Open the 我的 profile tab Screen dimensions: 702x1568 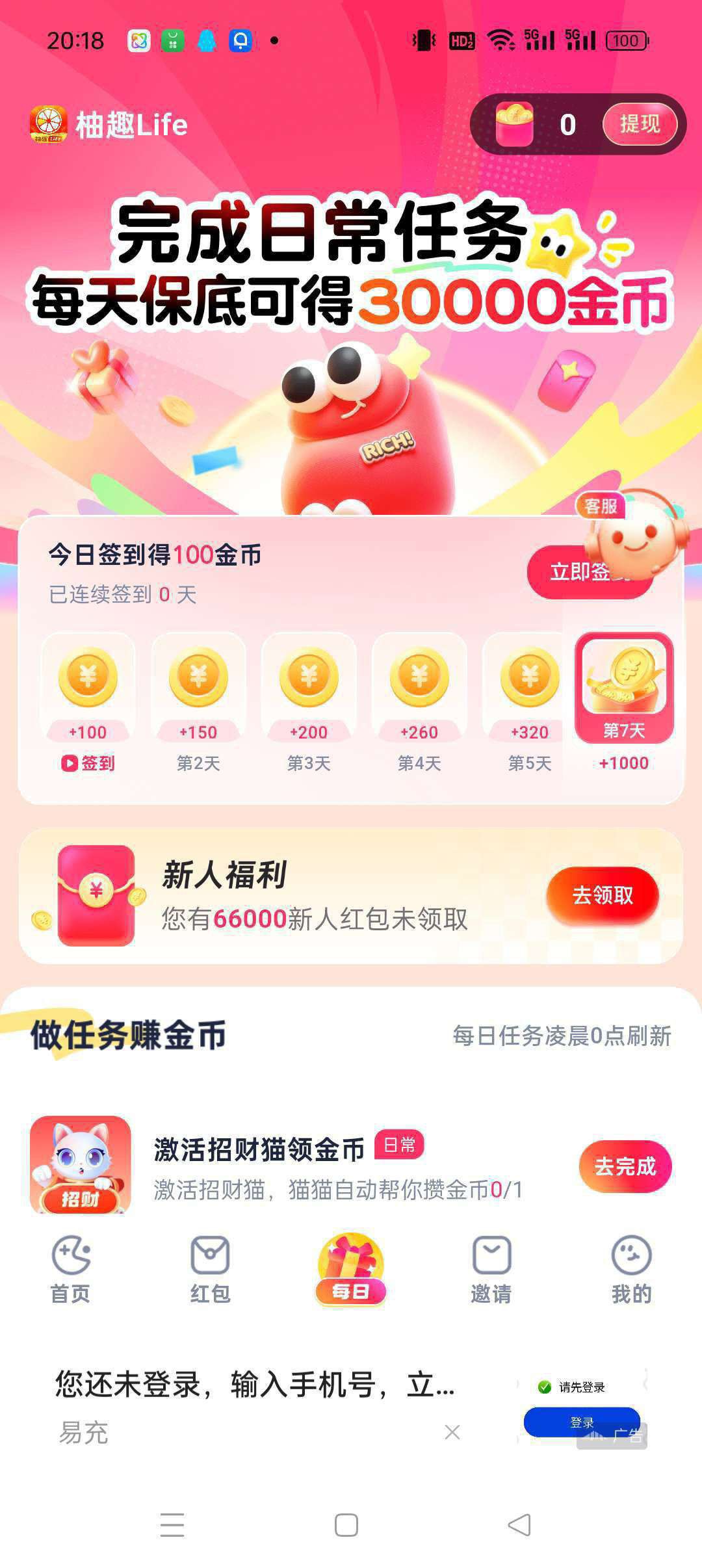point(631,1269)
